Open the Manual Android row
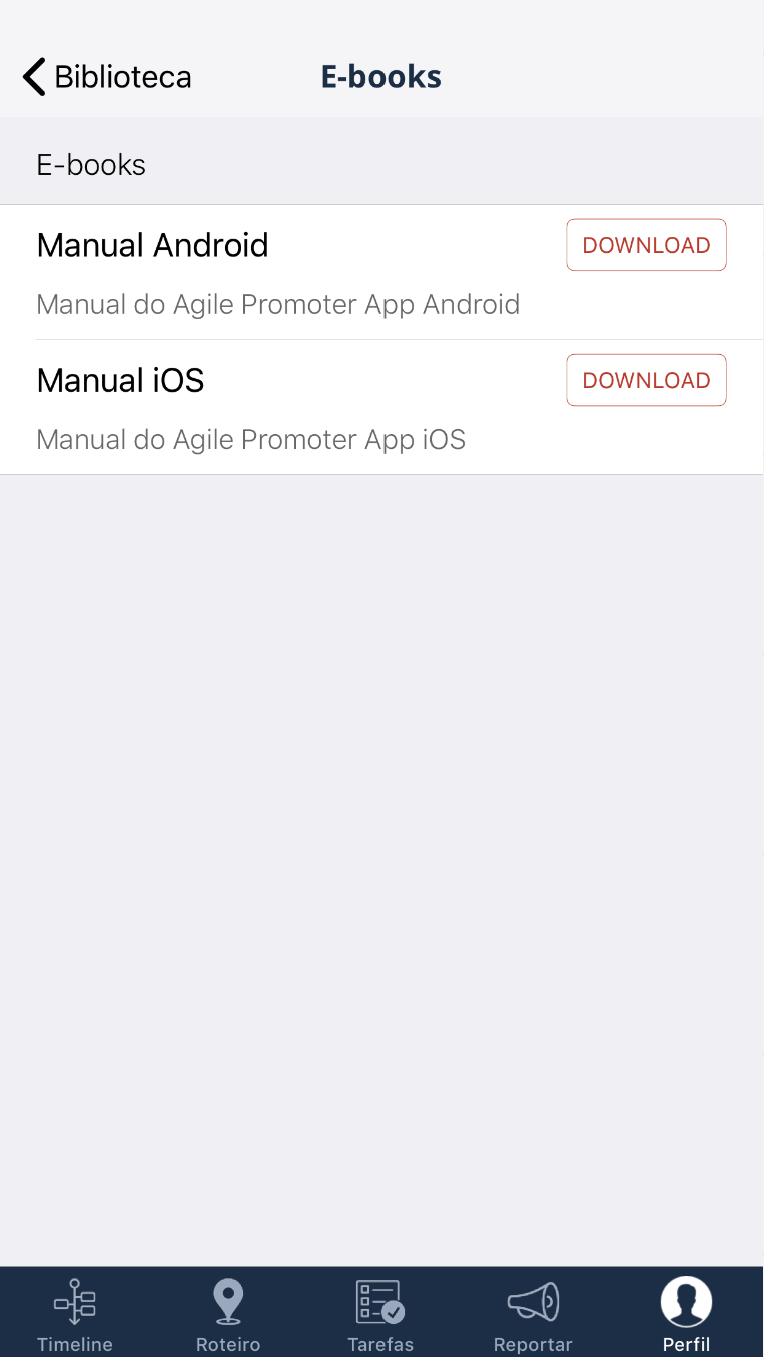The image size is (764, 1357). 278,272
